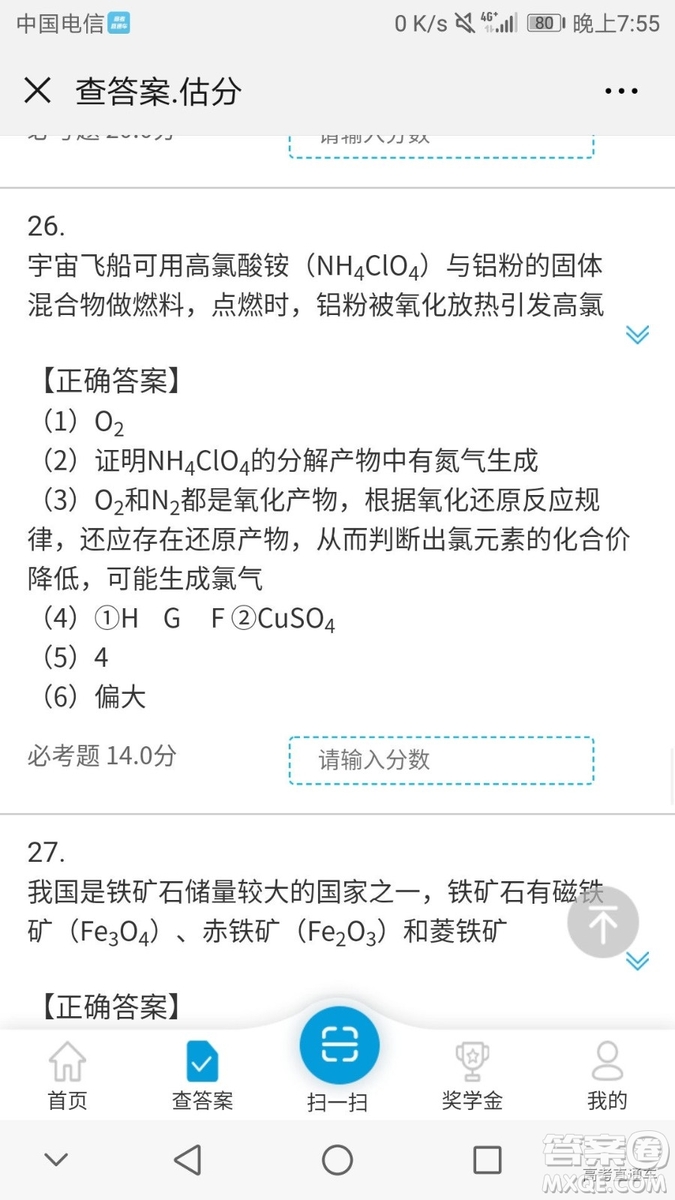Select the 查答案 tab

tap(202, 1075)
